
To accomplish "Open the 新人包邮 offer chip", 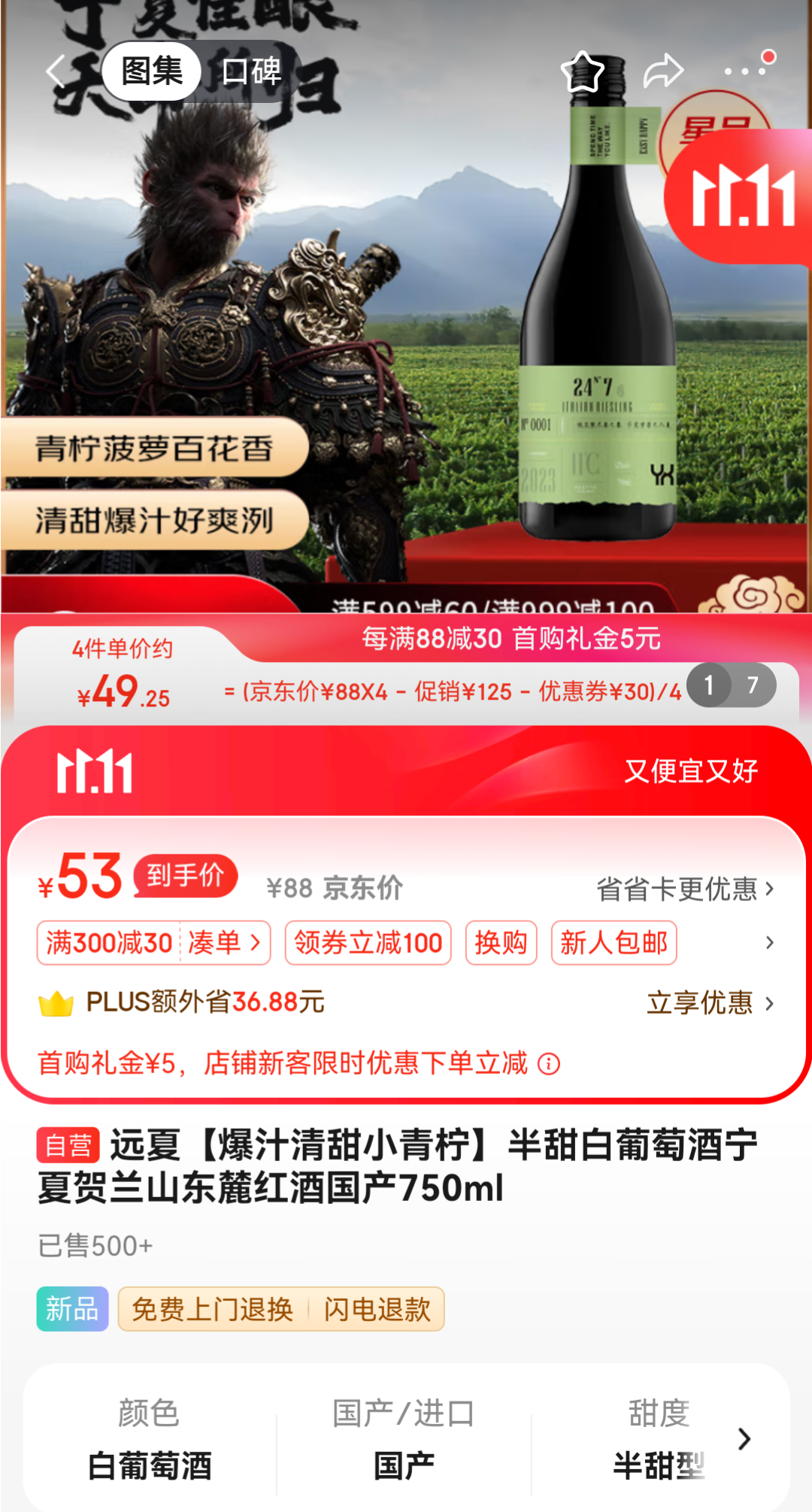I will pos(614,942).
